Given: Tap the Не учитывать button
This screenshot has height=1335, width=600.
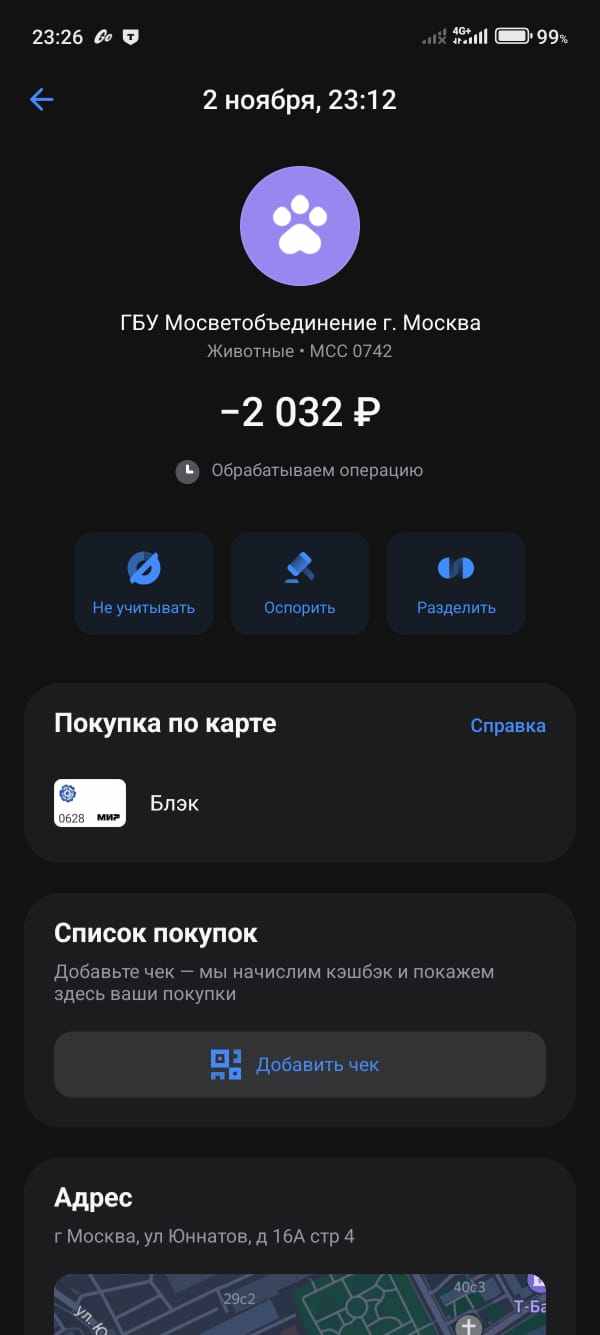Looking at the screenshot, I should (x=144, y=583).
